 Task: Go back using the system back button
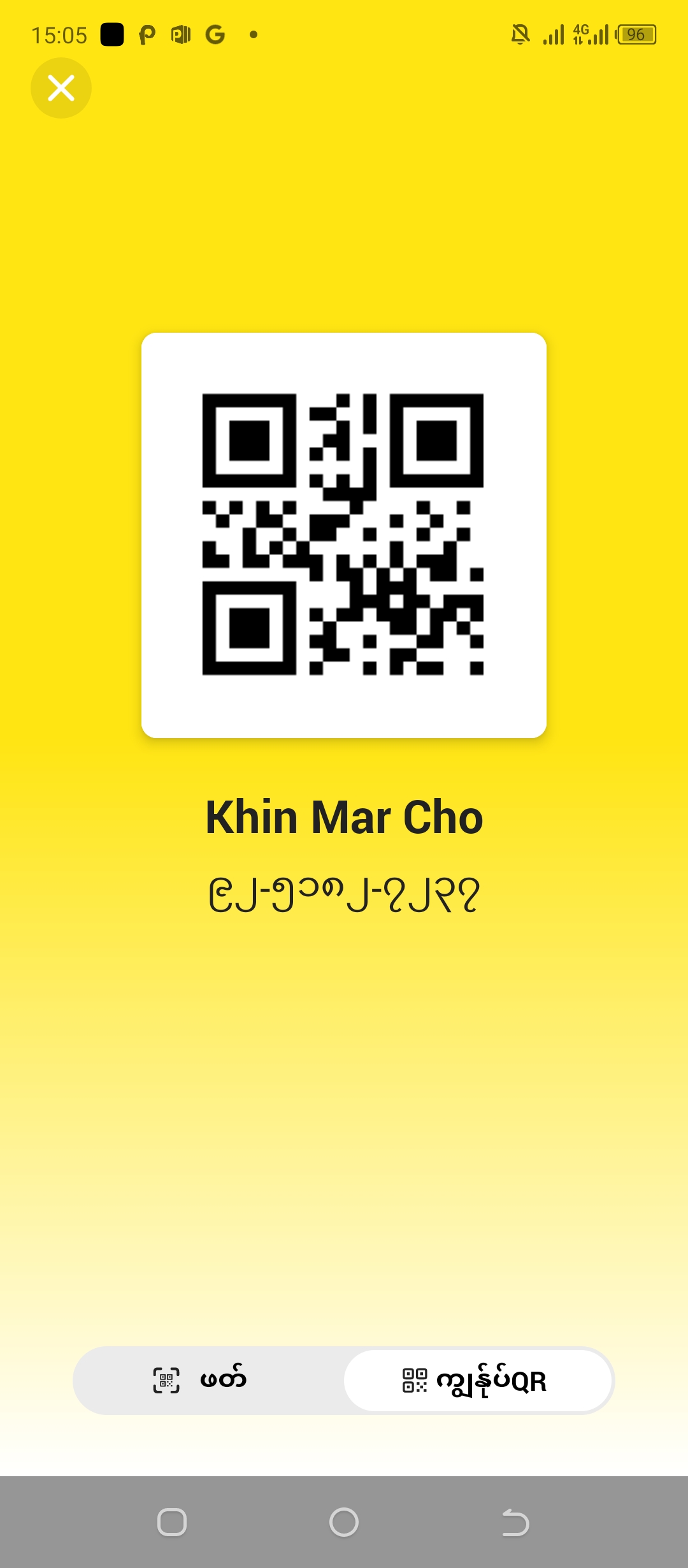(x=515, y=1523)
